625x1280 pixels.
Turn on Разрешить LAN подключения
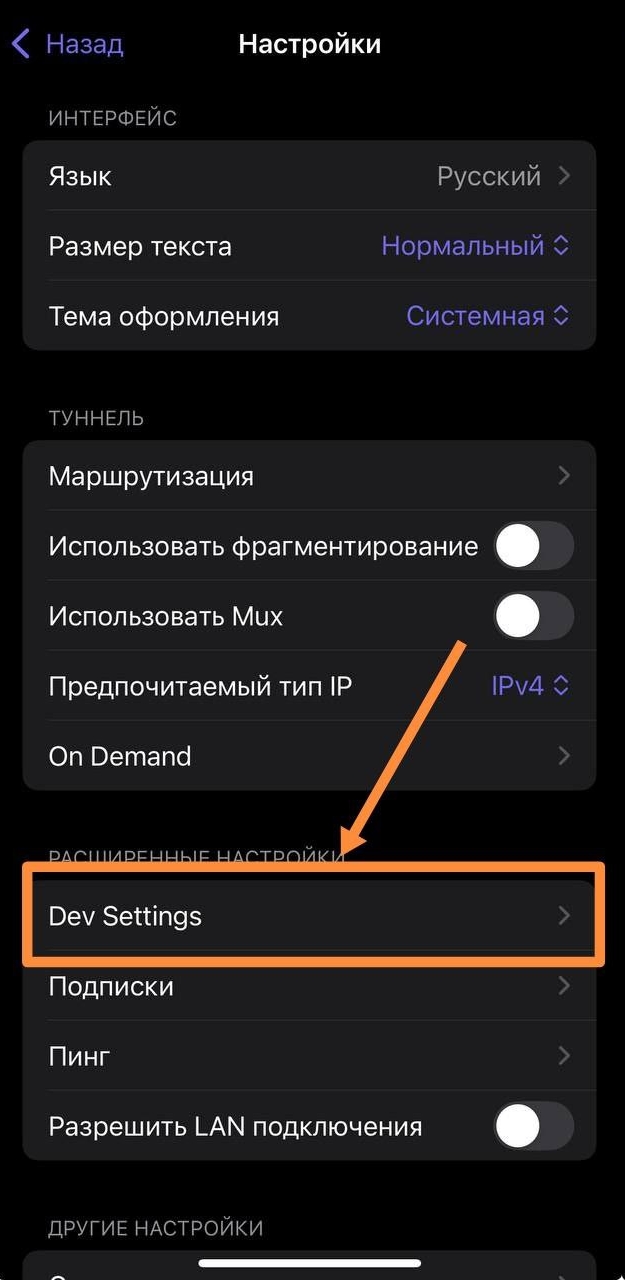(533, 1126)
